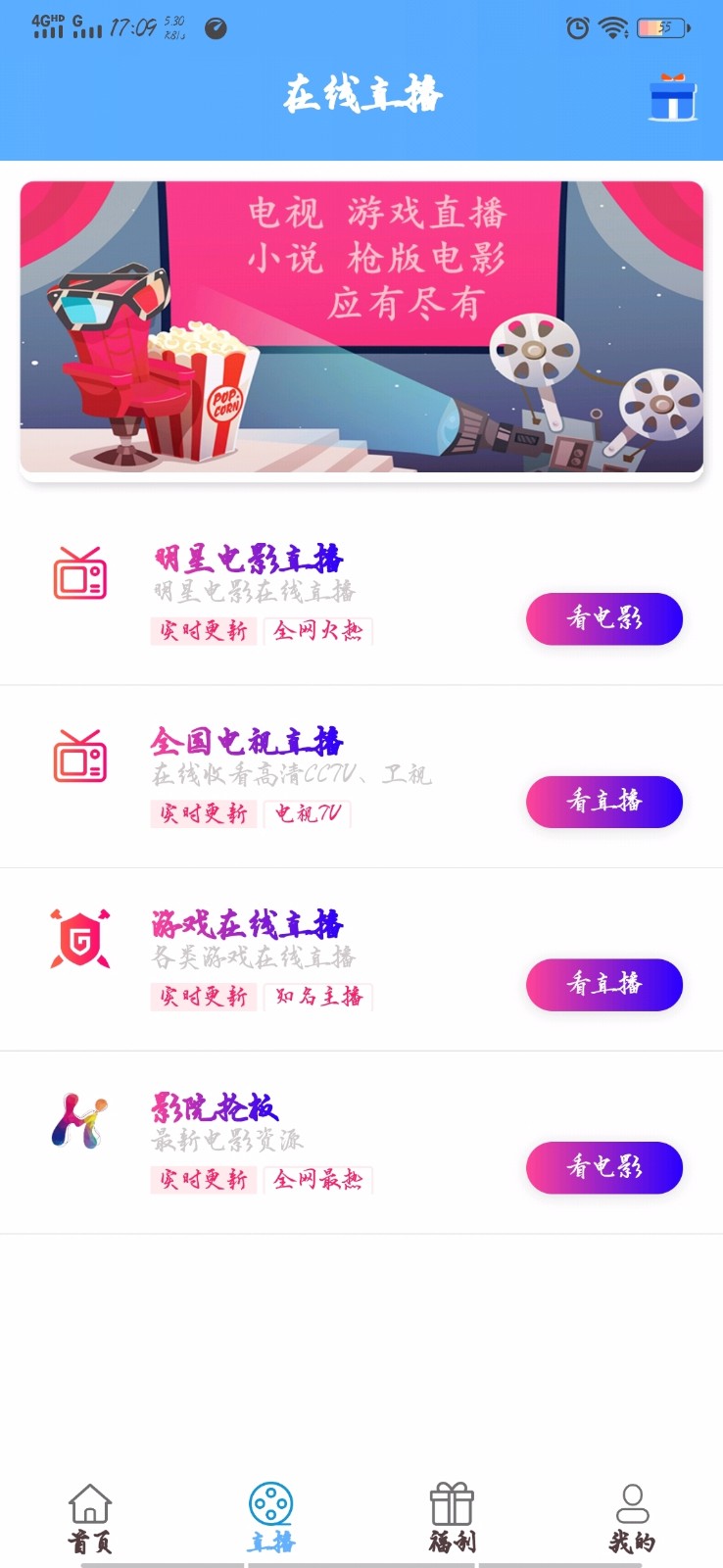Click 看直播 next to 全国电视直播
This screenshot has width=723, height=1568.
(604, 802)
